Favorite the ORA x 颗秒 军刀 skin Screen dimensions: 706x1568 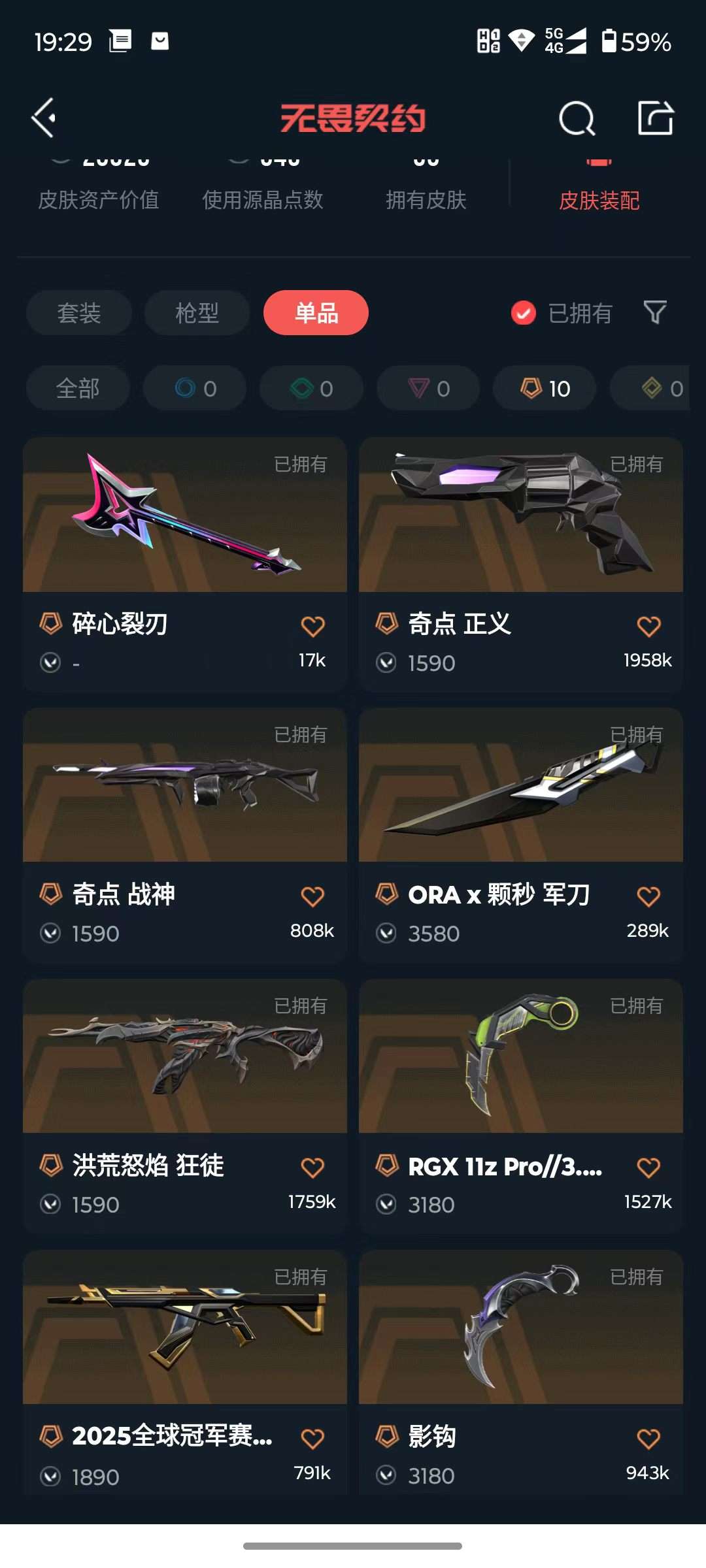tap(648, 896)
